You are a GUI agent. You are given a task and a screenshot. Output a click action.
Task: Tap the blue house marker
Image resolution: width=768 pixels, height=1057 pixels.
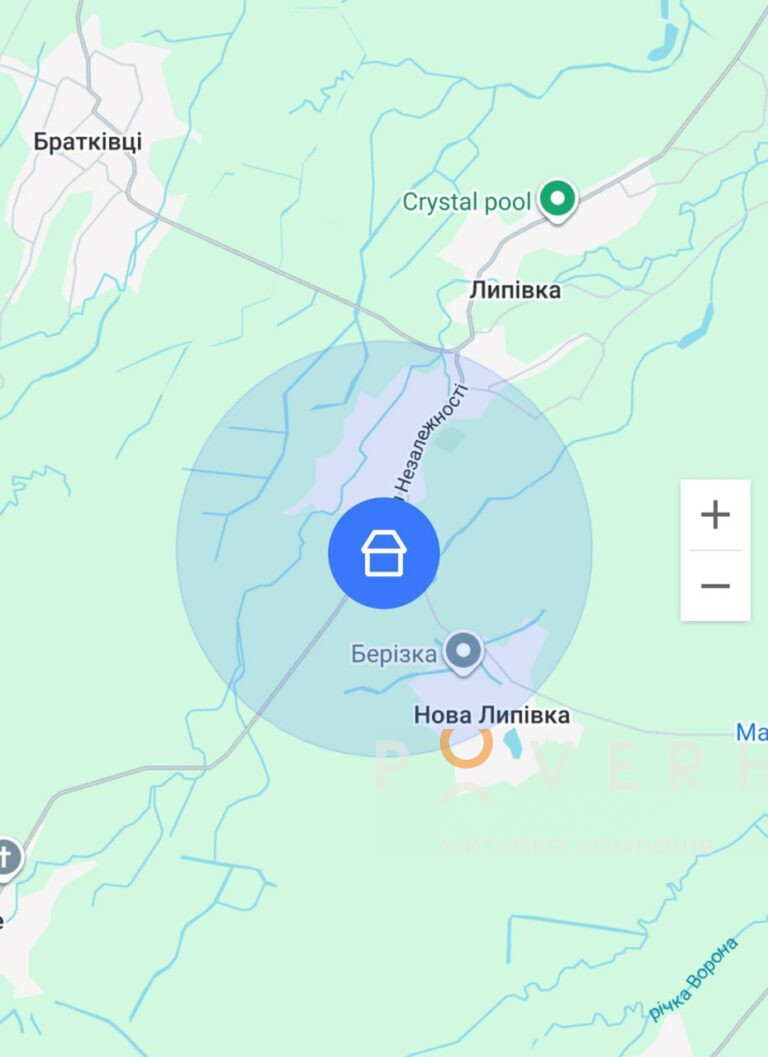click(384, 553)
